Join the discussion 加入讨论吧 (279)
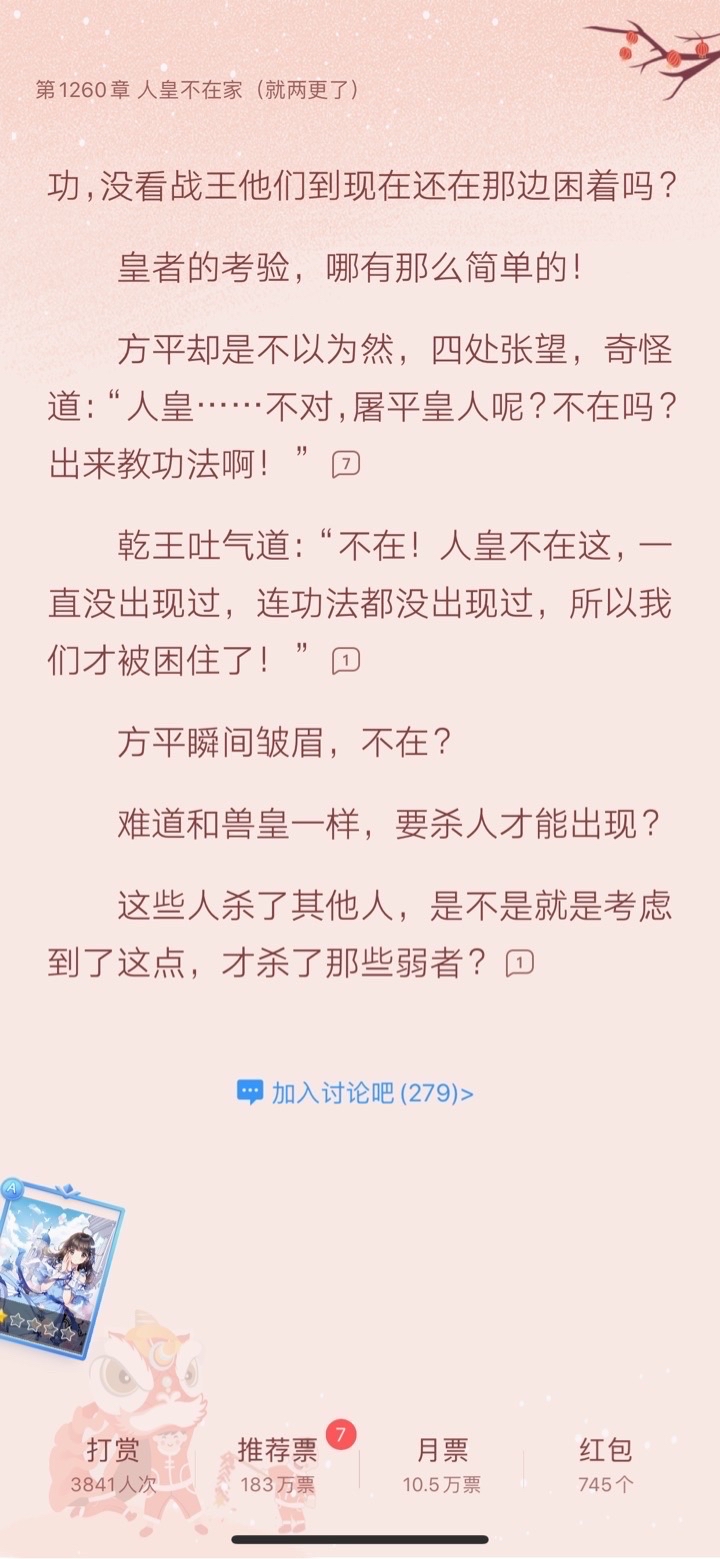 coord(355,1093)
